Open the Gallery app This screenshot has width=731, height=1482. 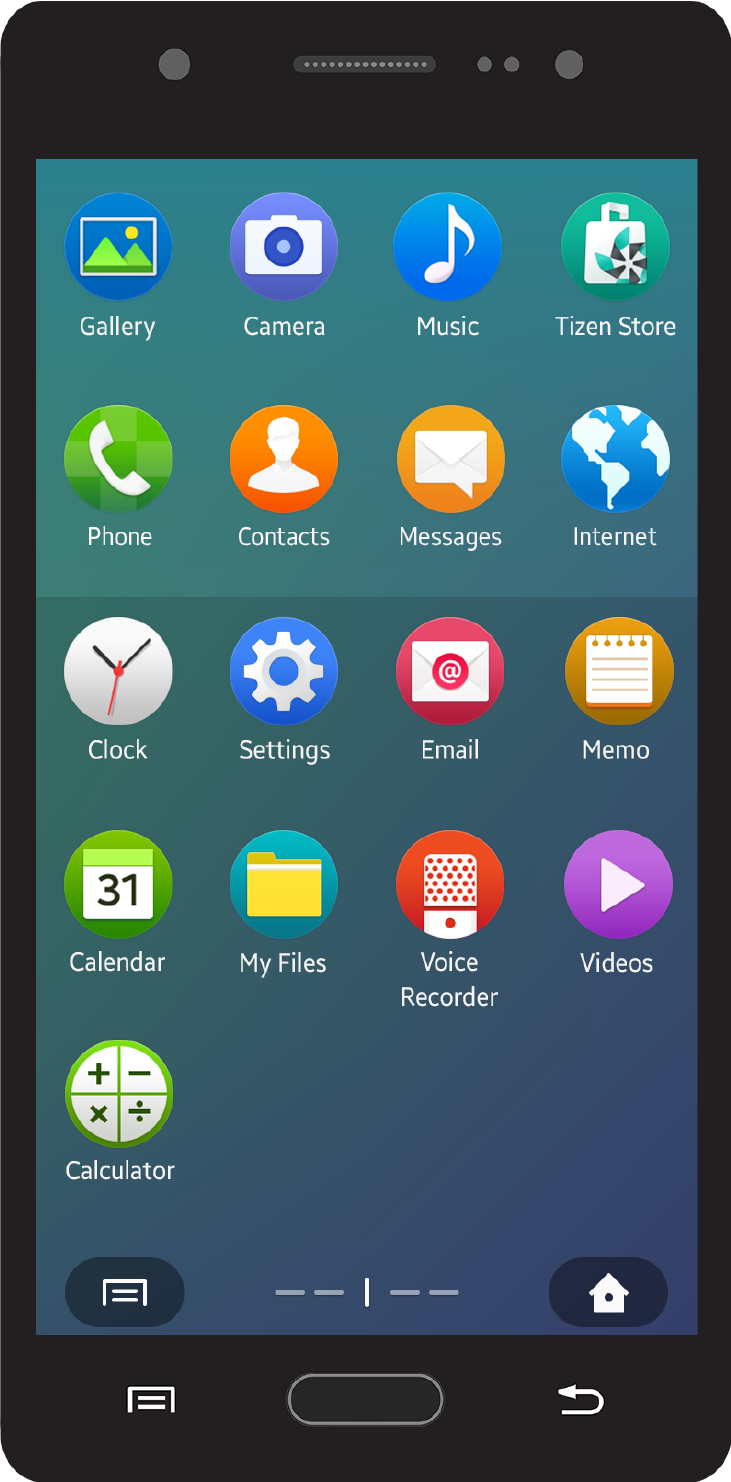[118, 247]
